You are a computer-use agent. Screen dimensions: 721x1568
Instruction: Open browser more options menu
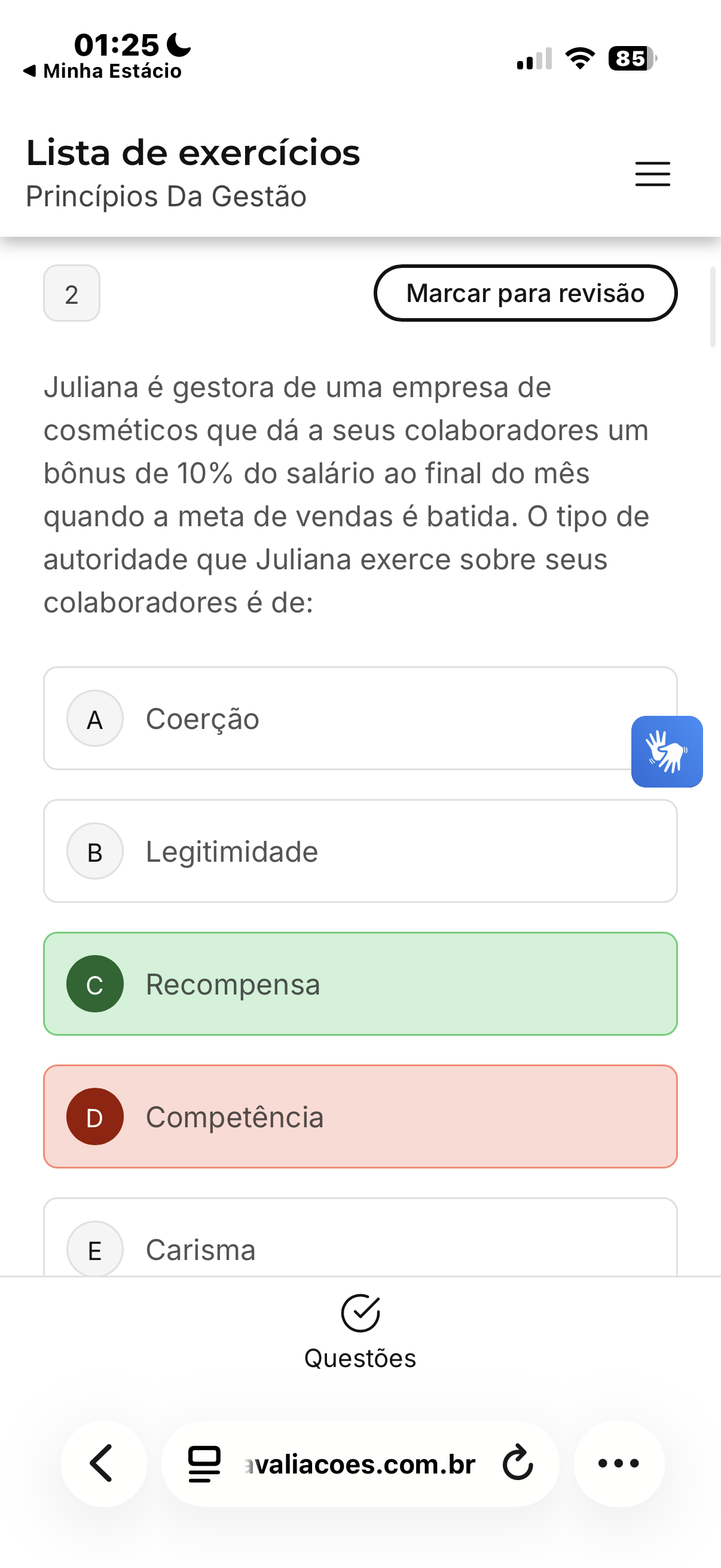[619, 1463]
